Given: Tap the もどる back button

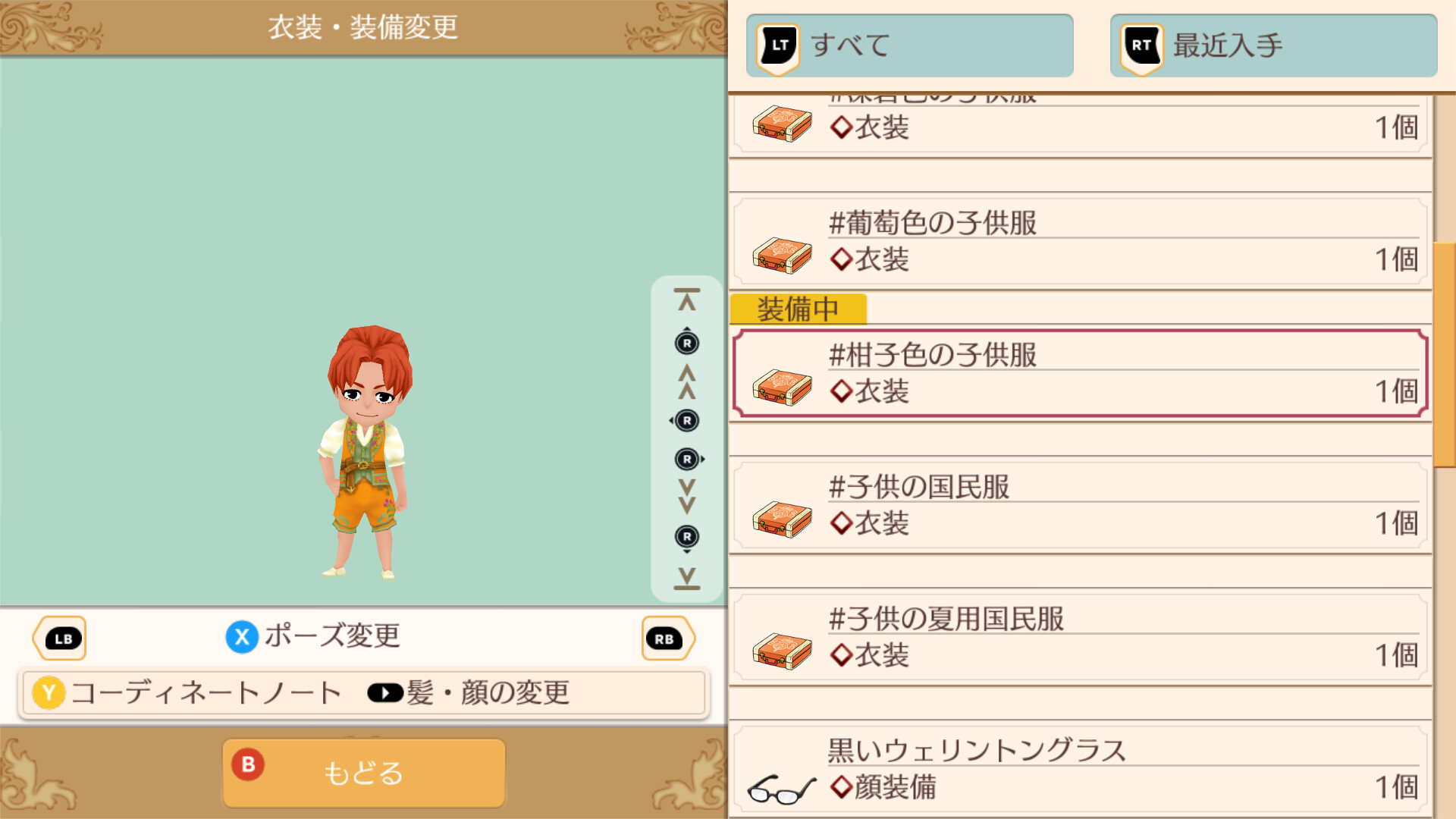Looking at the screenshot, I should coord(364,773).
